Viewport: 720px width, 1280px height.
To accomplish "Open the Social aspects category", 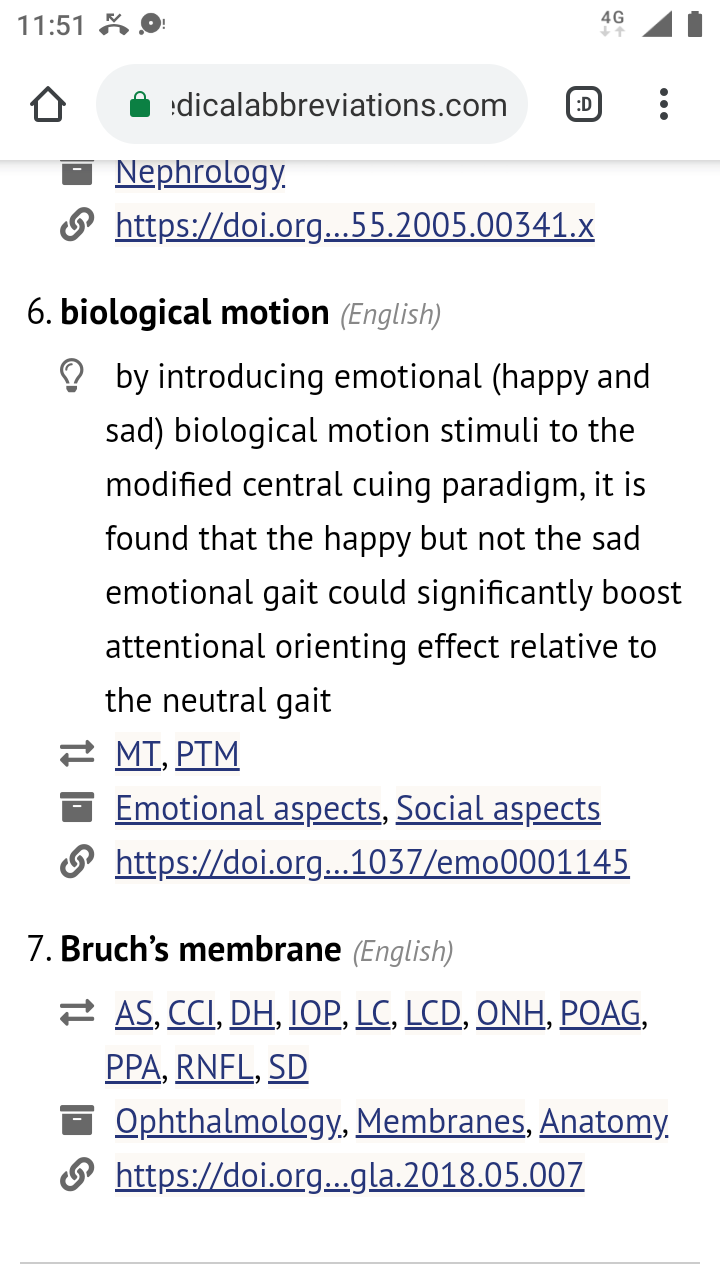I will pyautogui.click(x=498, y=808).
